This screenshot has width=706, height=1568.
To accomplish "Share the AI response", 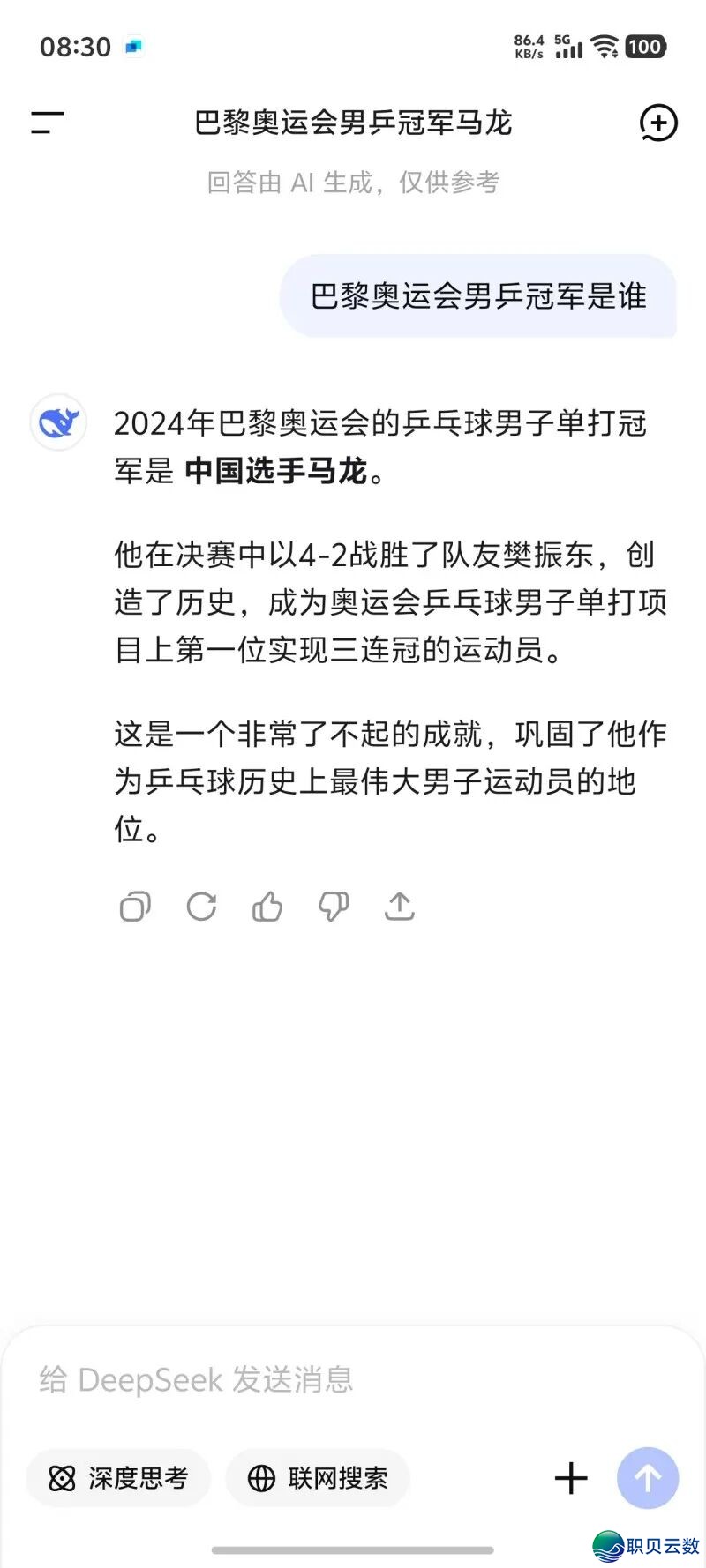I will coord(399,906).
